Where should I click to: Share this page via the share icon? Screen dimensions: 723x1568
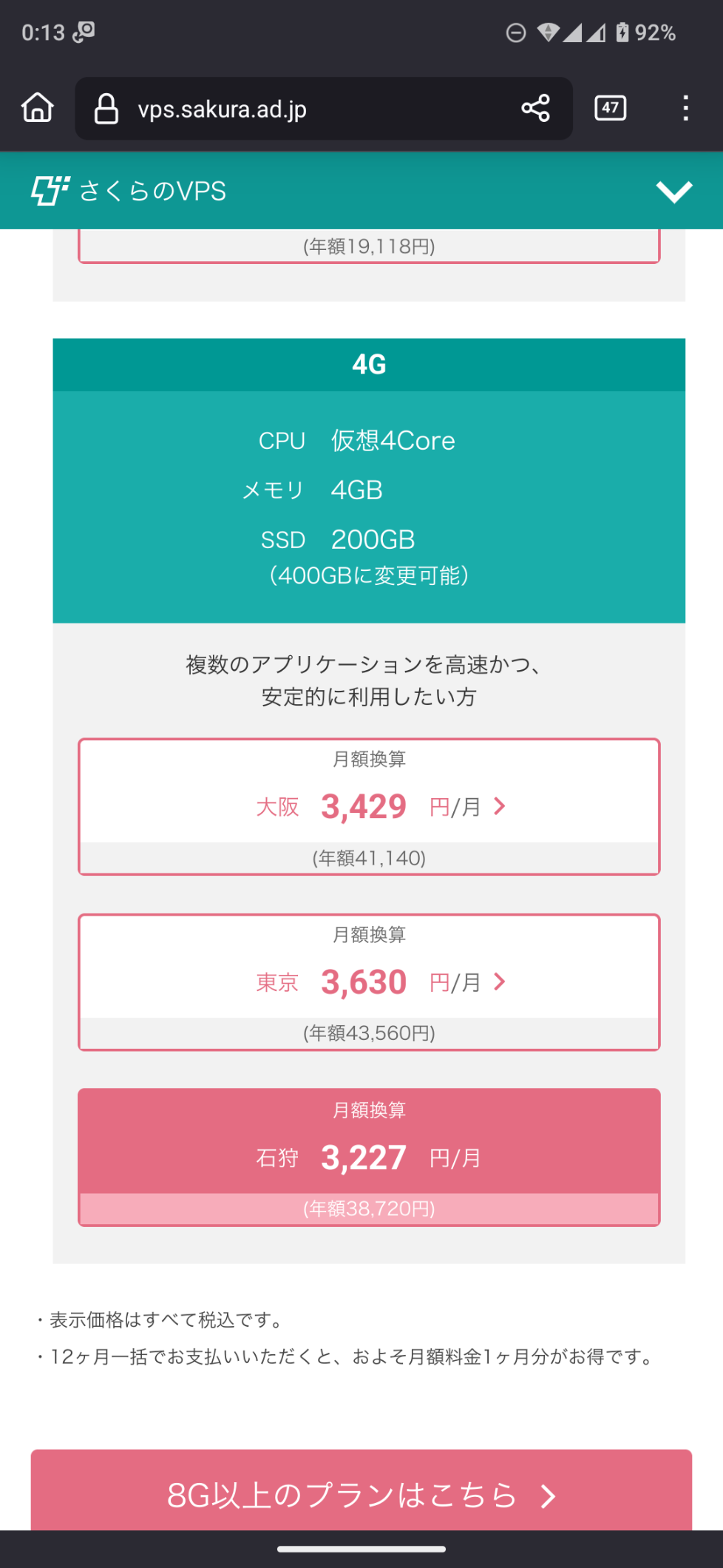[x=535, y=109]
